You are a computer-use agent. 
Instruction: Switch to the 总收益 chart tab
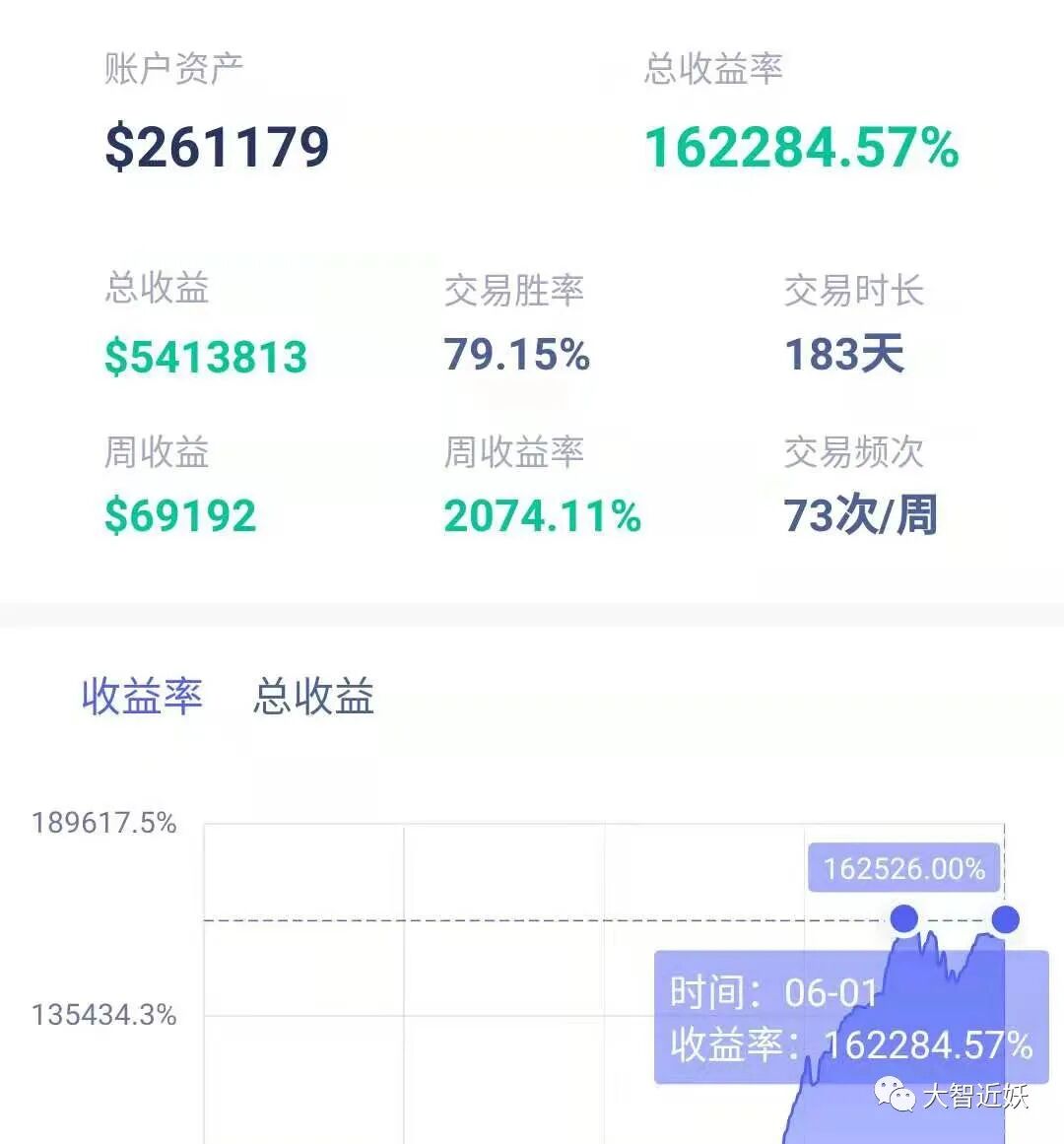[x=313, y=696]
